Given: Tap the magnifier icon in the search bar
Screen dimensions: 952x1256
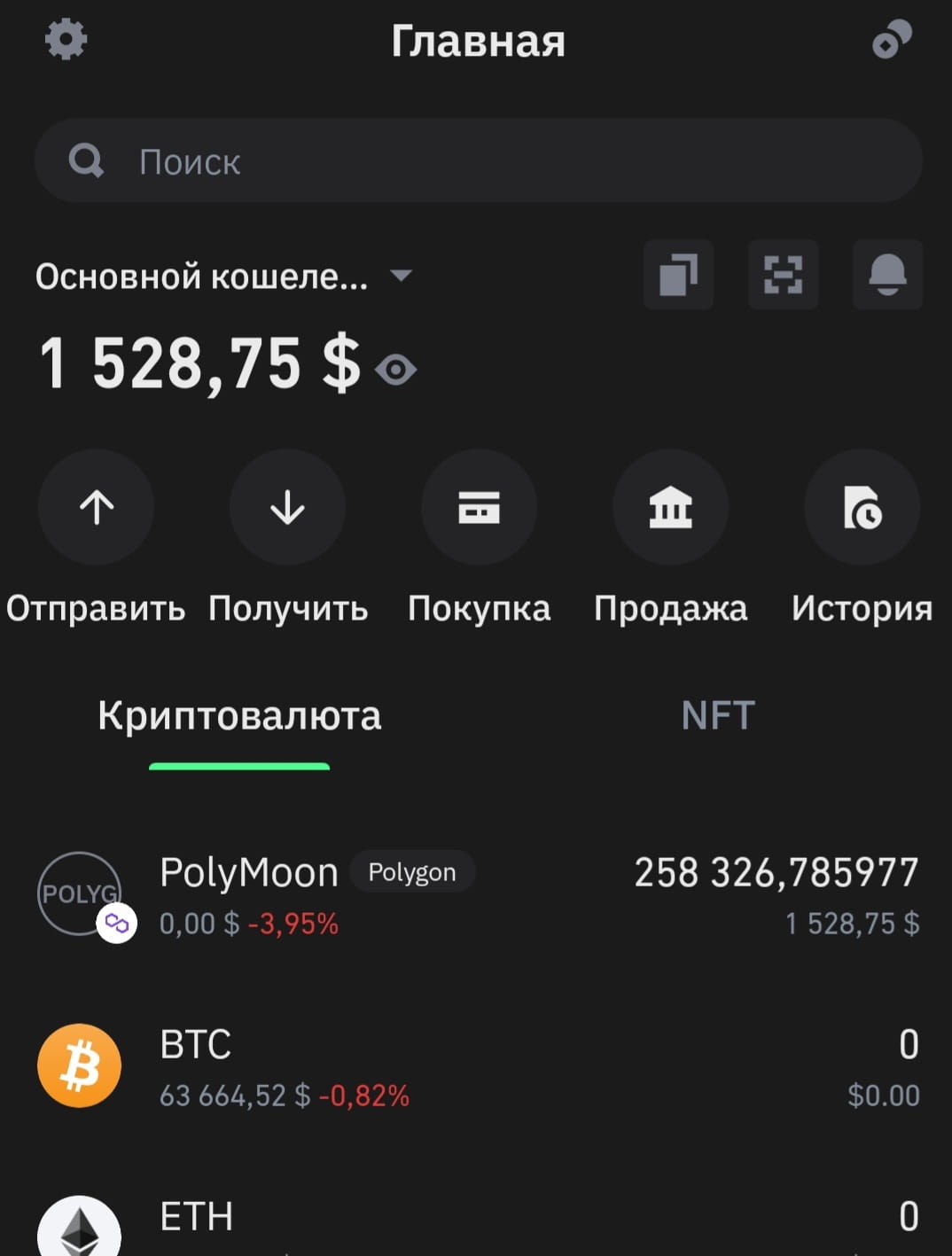Looking at the screenshot, I should [x=84, y=160].
